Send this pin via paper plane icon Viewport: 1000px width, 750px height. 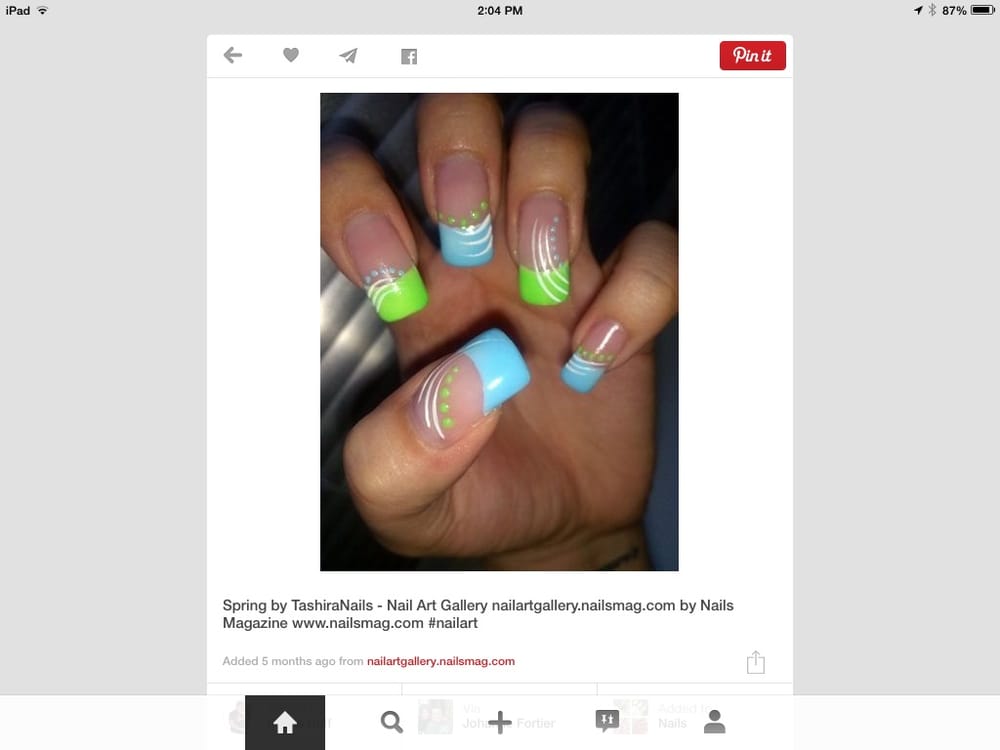[x=348, y=56]
